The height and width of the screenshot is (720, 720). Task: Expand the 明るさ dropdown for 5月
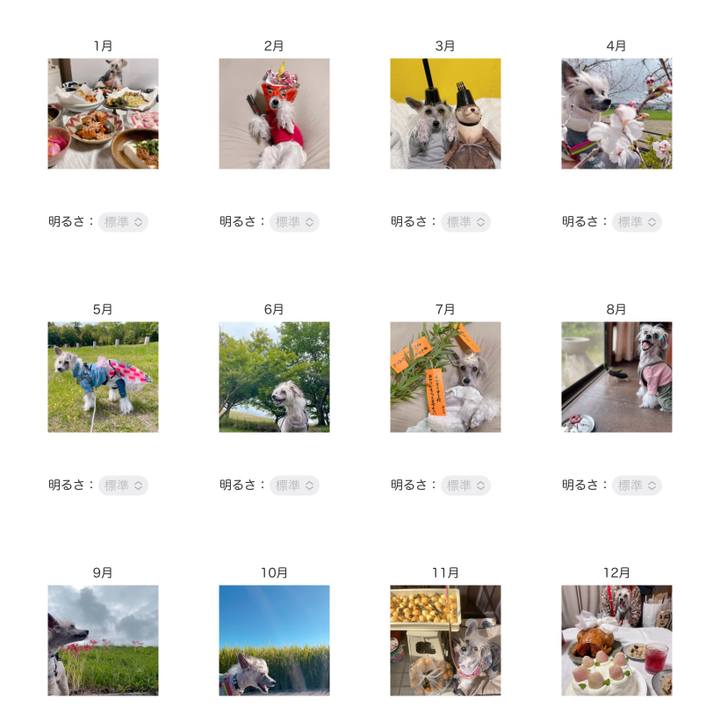tap(123, 485)
